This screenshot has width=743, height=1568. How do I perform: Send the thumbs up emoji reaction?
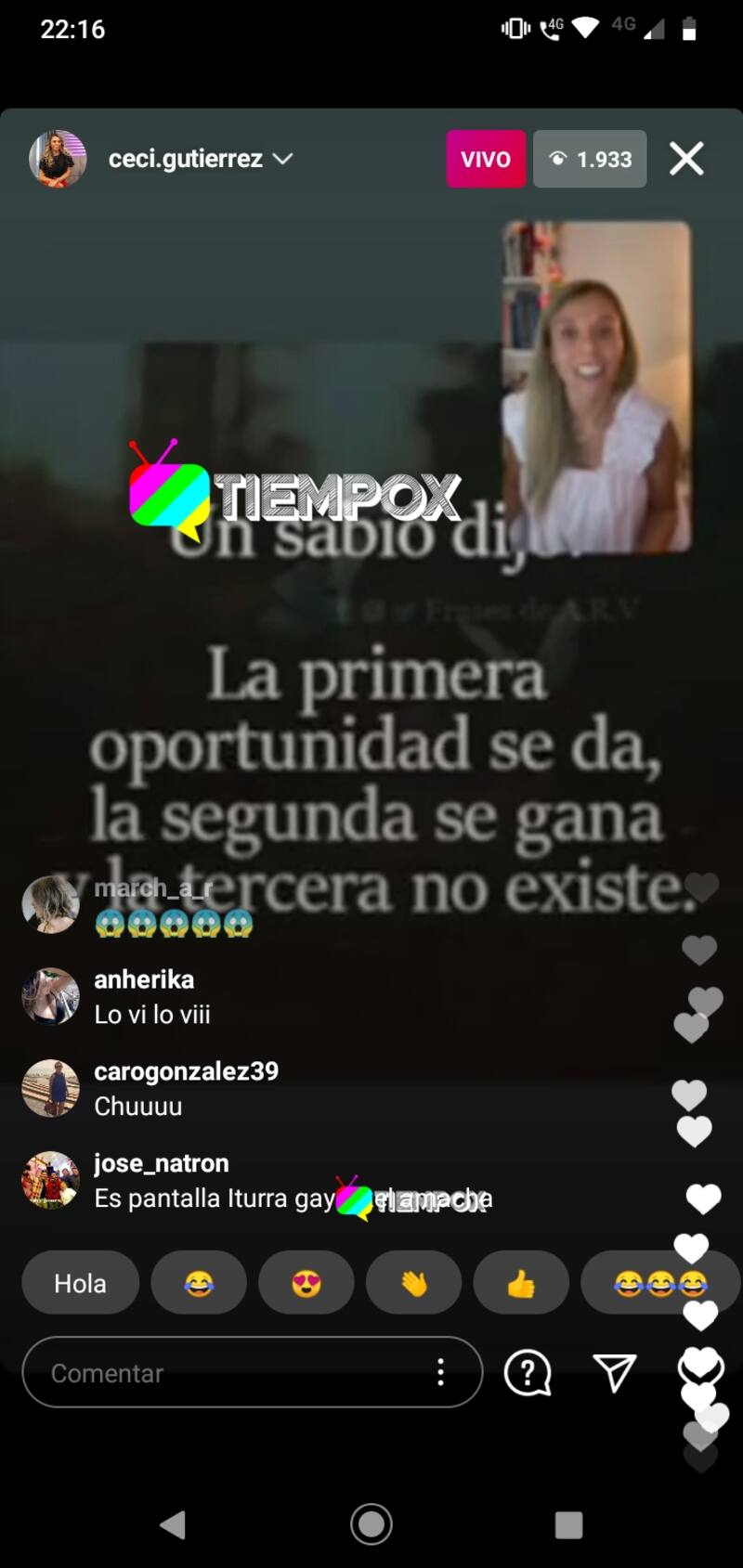click(x=521, y=1283)
